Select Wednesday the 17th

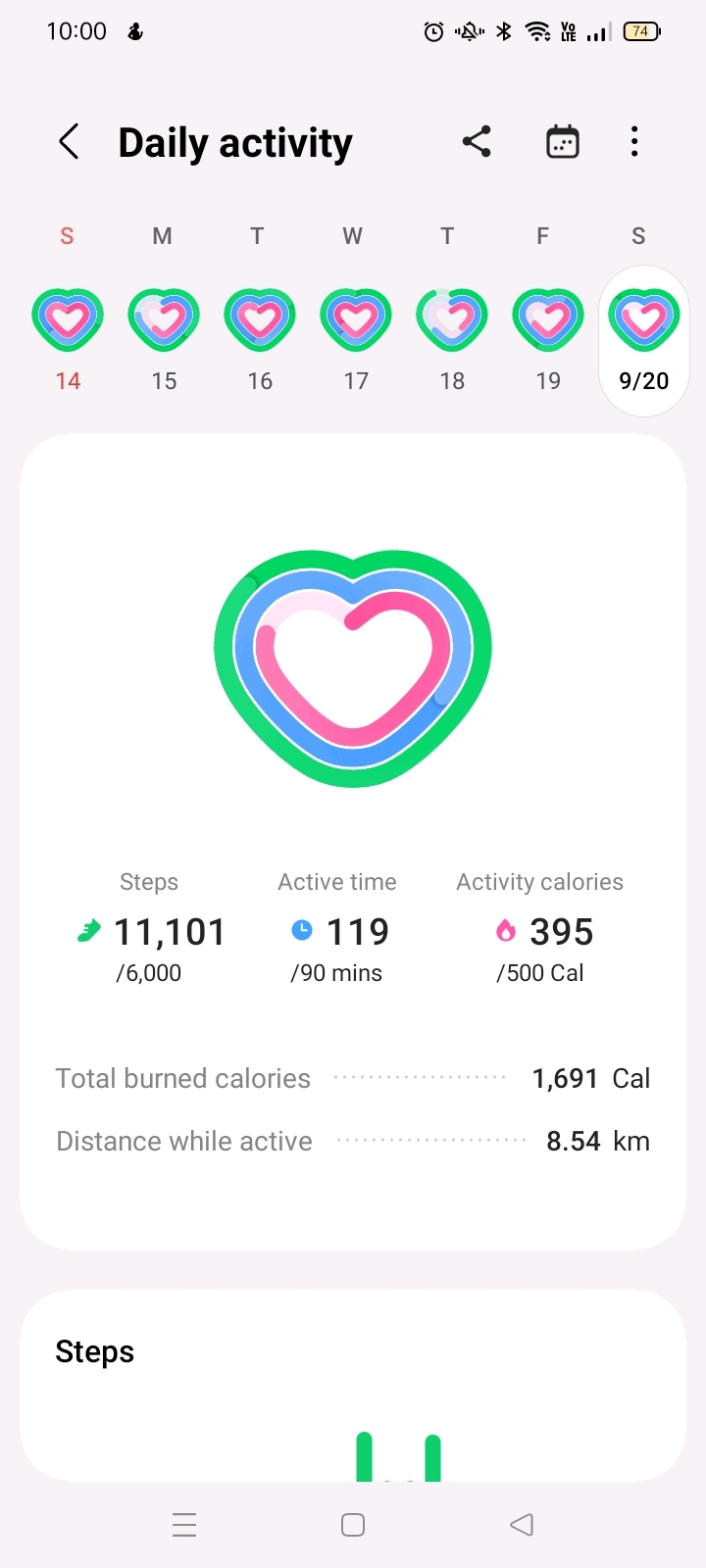coord(356,339)
